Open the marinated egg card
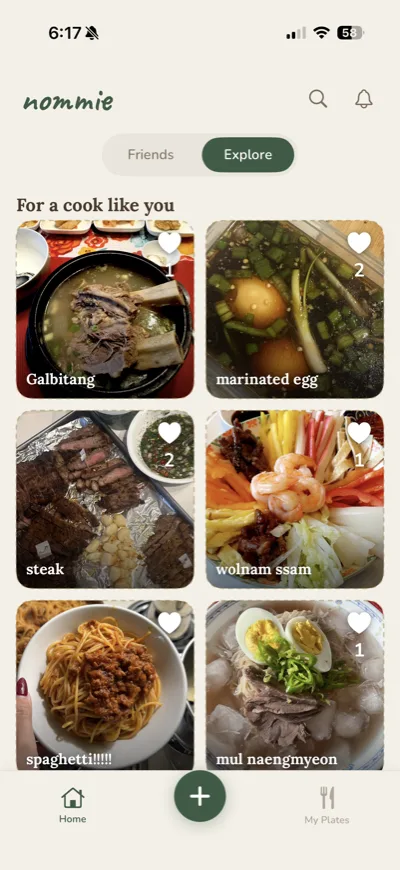Viewport: 400px width, 870px height. [295, 310]
